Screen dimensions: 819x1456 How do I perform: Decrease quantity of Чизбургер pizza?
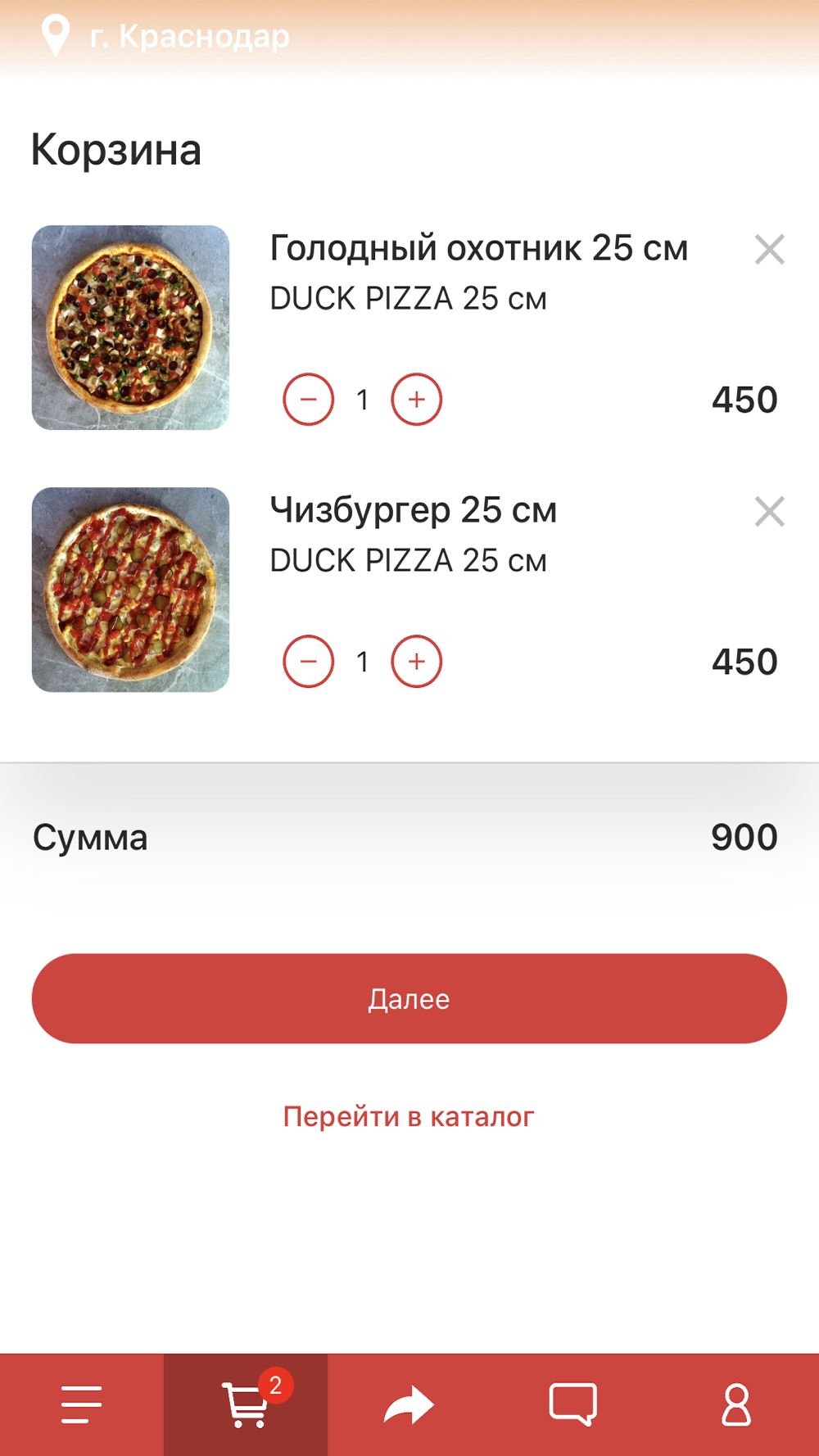pos(309,662)
